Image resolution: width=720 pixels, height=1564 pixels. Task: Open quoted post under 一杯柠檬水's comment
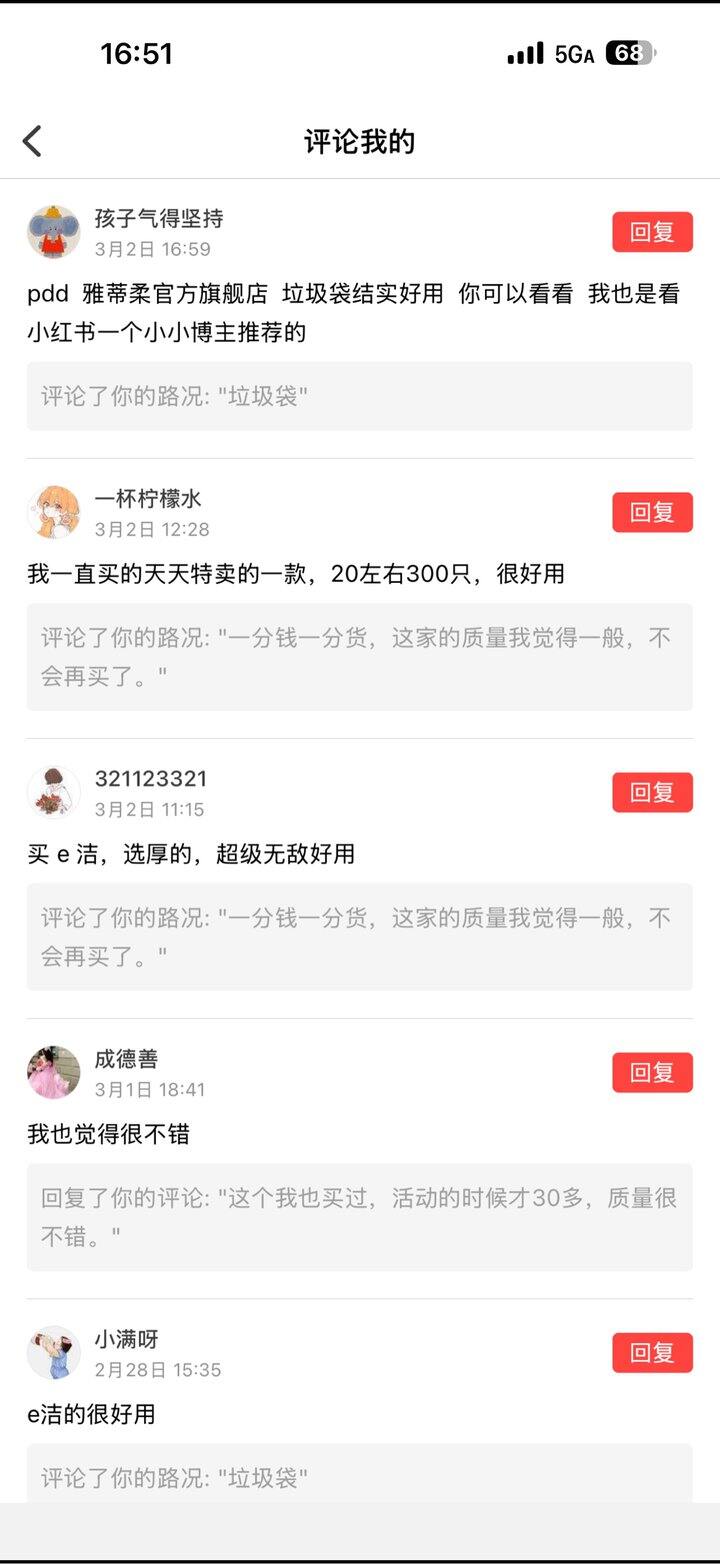tap(359, 657)
